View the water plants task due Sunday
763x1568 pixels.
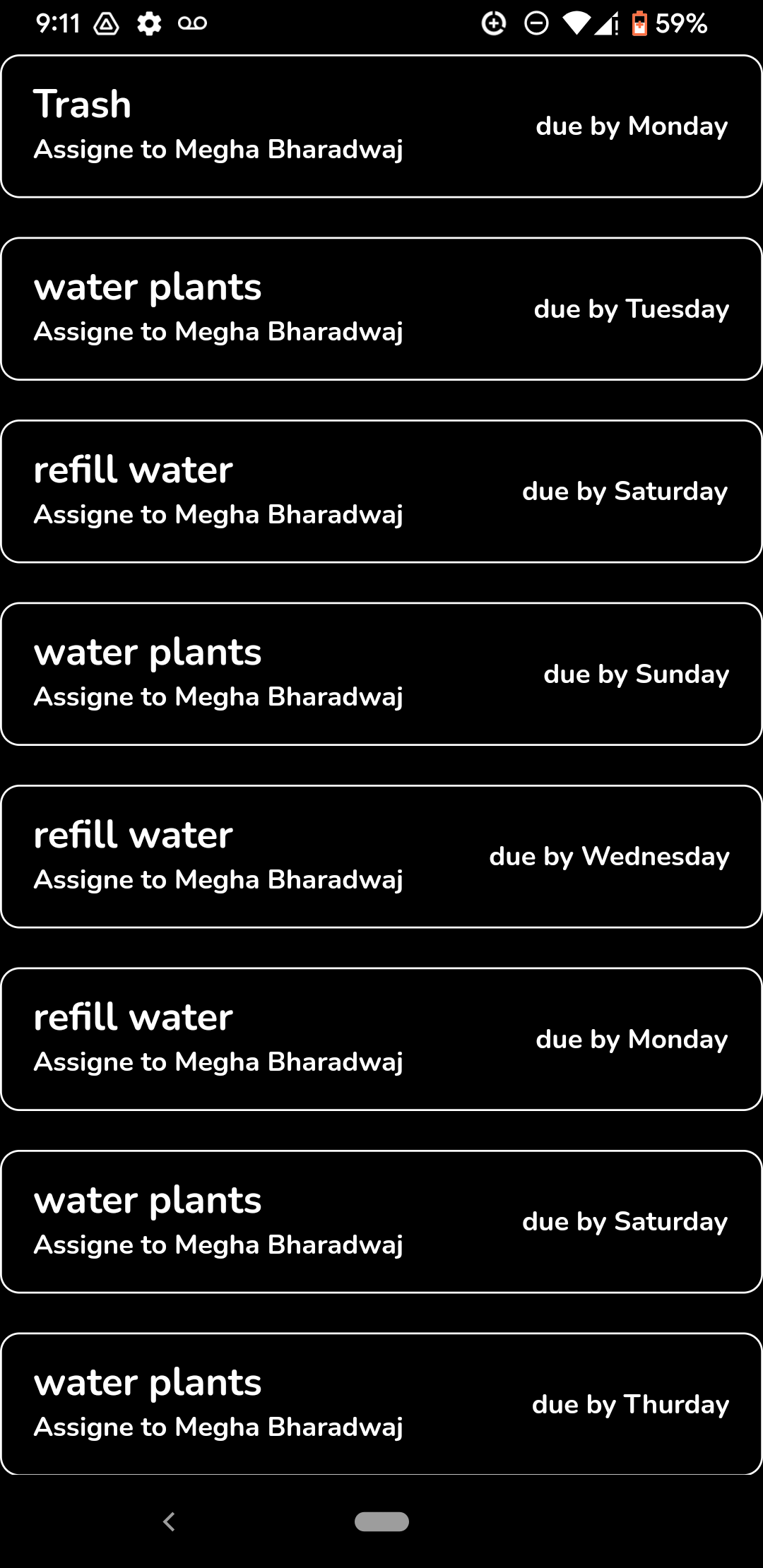point(381,674)
